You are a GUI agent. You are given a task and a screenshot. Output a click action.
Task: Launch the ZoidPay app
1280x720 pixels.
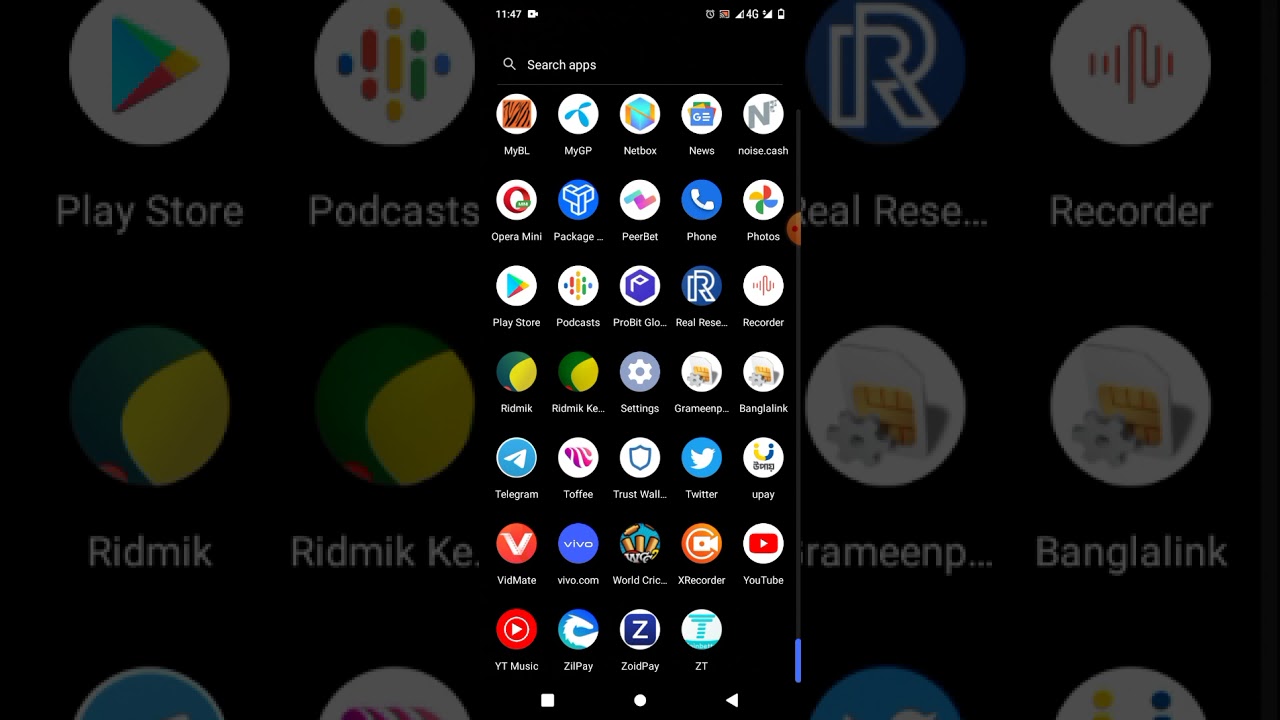pos(640,631)
